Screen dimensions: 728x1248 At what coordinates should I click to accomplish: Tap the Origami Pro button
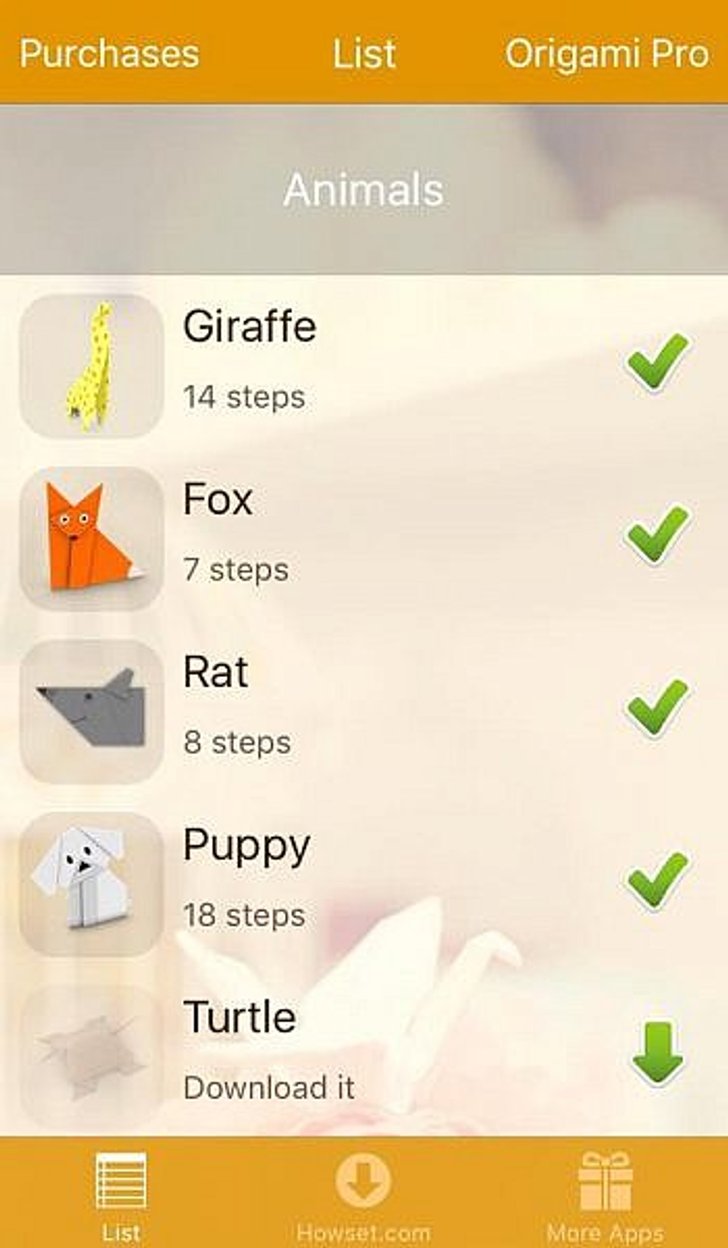607,53
